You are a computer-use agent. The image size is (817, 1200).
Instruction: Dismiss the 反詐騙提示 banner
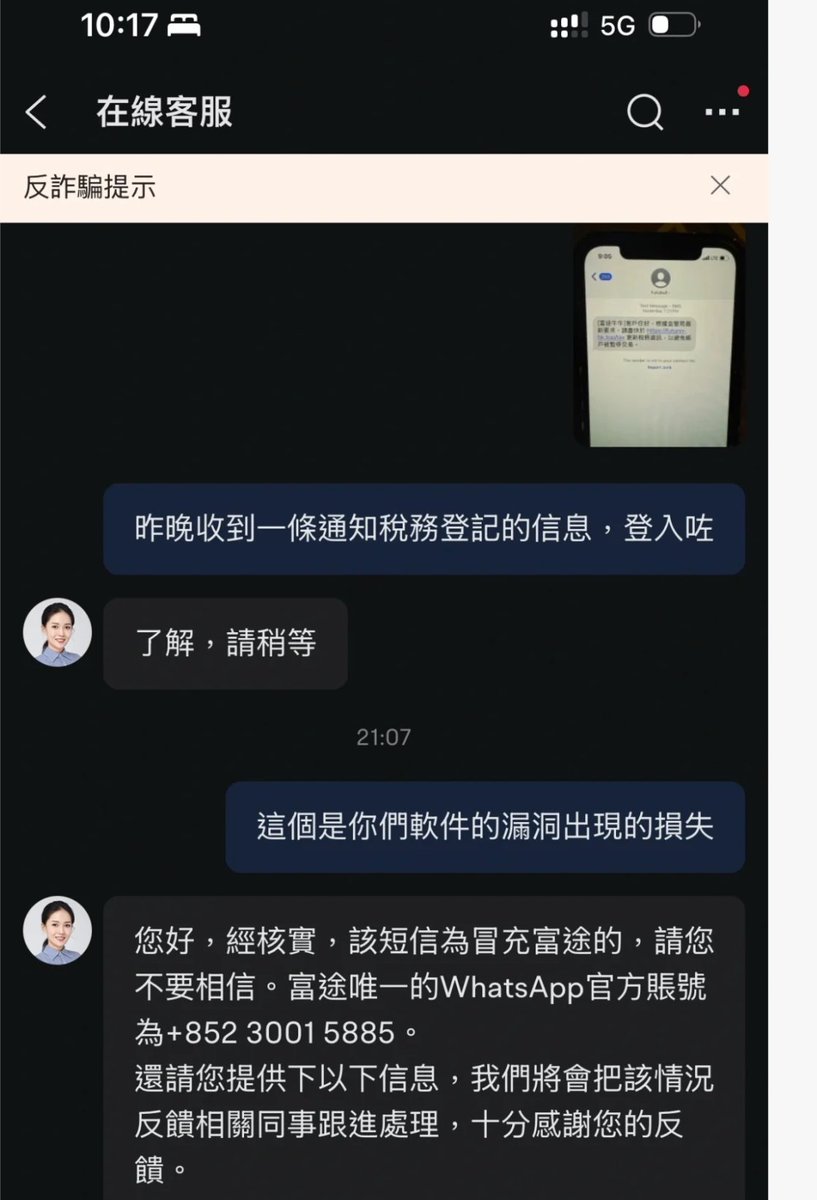point(719,185)
